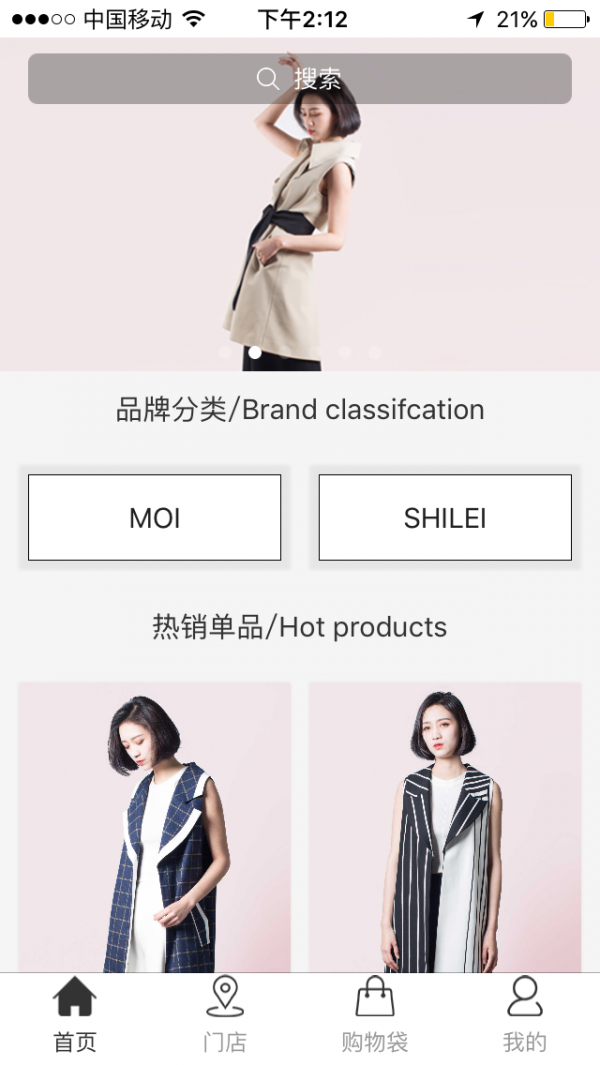
Task: Open the MOI brand category
Action: click(154, 517)
